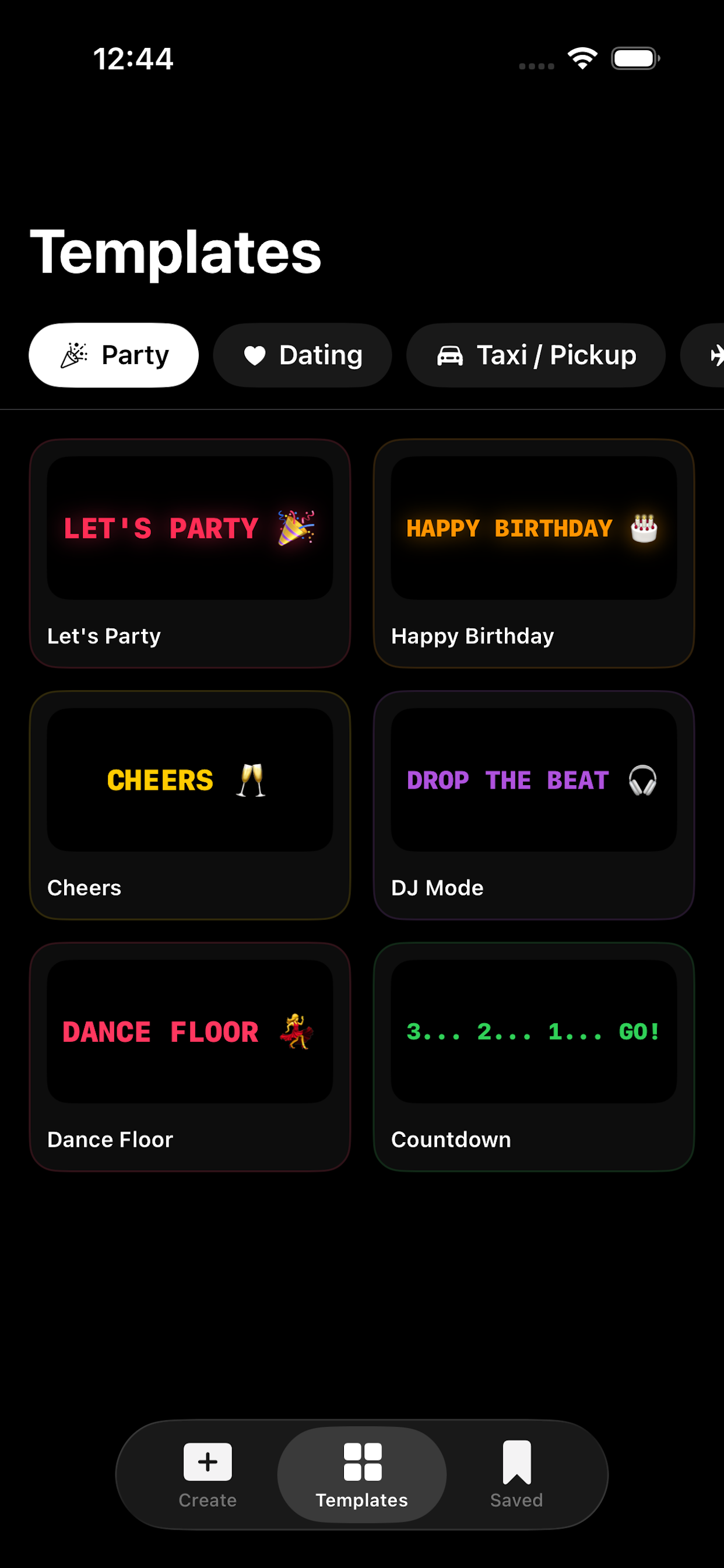This screenshot has height=1568, width=724.
Task: Select the DJ Mode template
Action: [x=533, y=804]
